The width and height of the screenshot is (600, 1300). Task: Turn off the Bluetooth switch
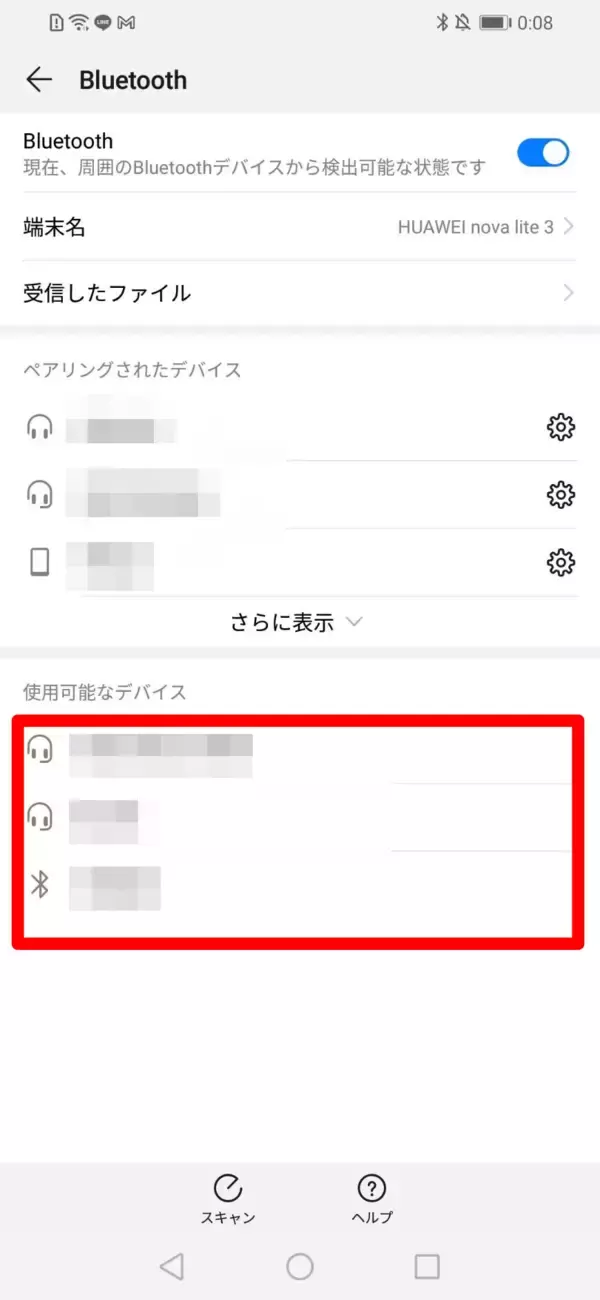(x=542, y=153)
